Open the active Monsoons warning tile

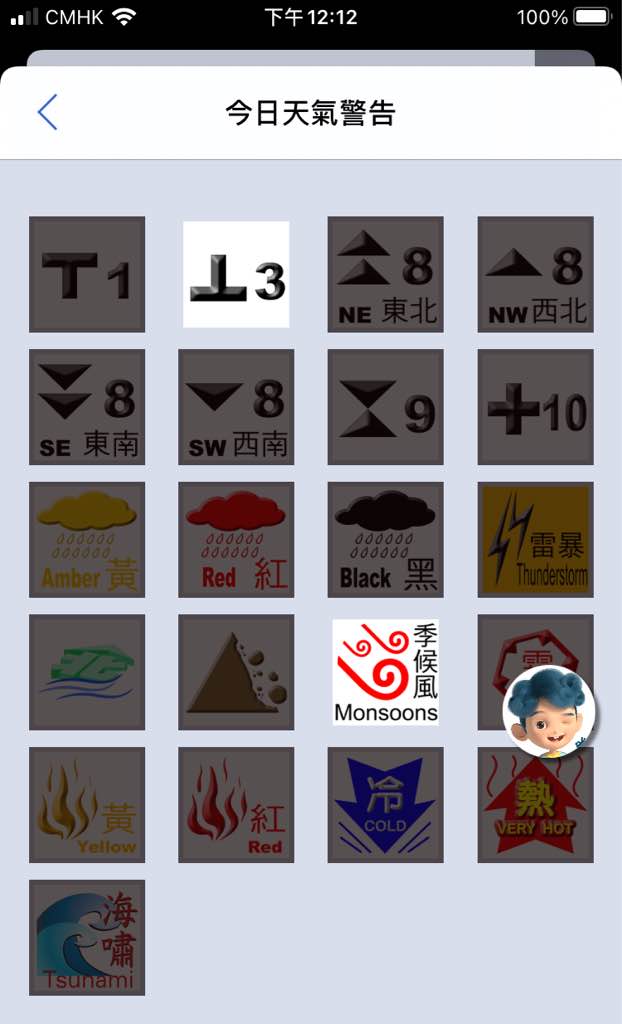point(385,672)
